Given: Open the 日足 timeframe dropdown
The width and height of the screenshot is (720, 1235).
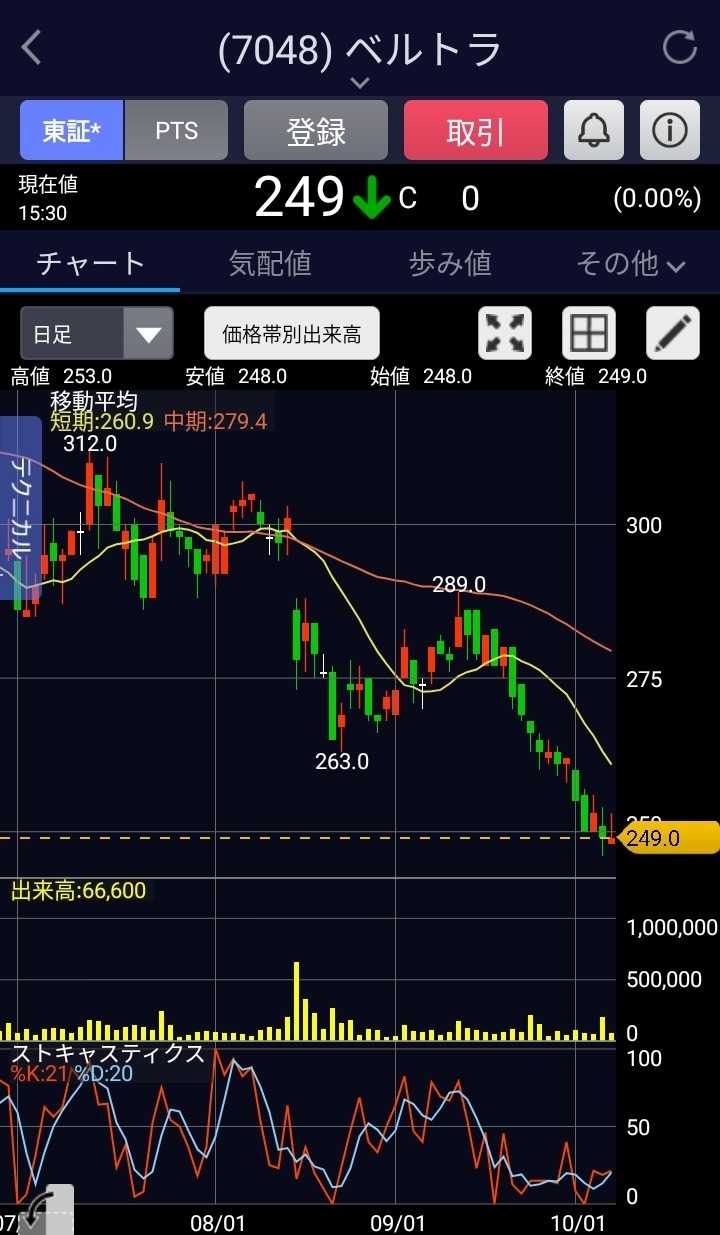Looking at the screenshot, I should pyautogui.click(x=97, y=334).
